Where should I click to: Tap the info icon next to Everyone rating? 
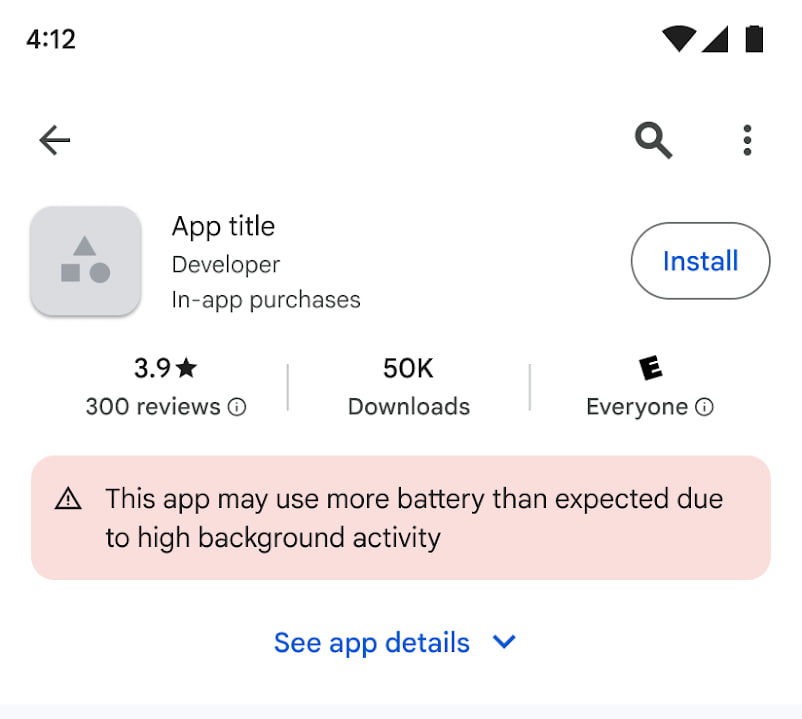click(704, 407)
